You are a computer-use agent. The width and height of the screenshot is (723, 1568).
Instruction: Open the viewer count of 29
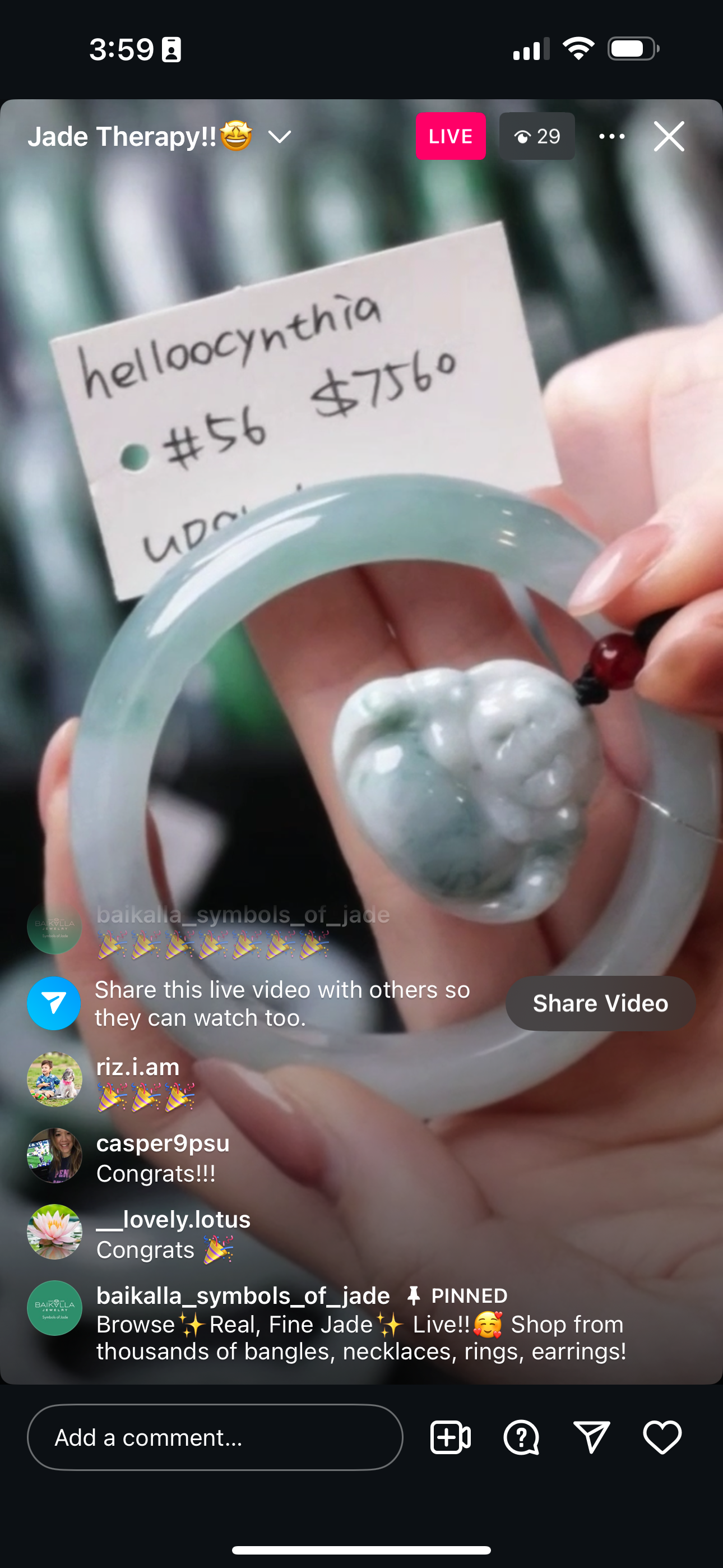pyautogui.click(x=537, y=136)
